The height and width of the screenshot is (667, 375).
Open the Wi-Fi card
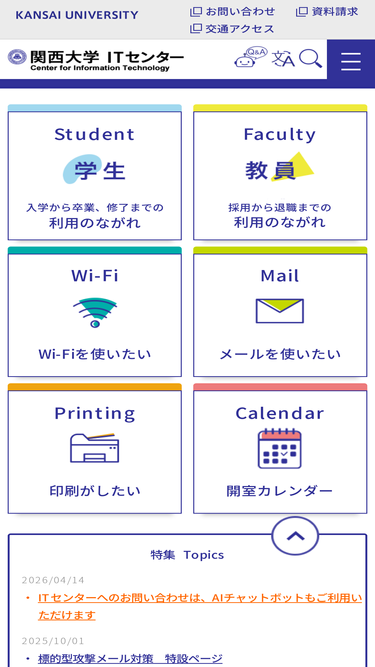click(95, 312)
